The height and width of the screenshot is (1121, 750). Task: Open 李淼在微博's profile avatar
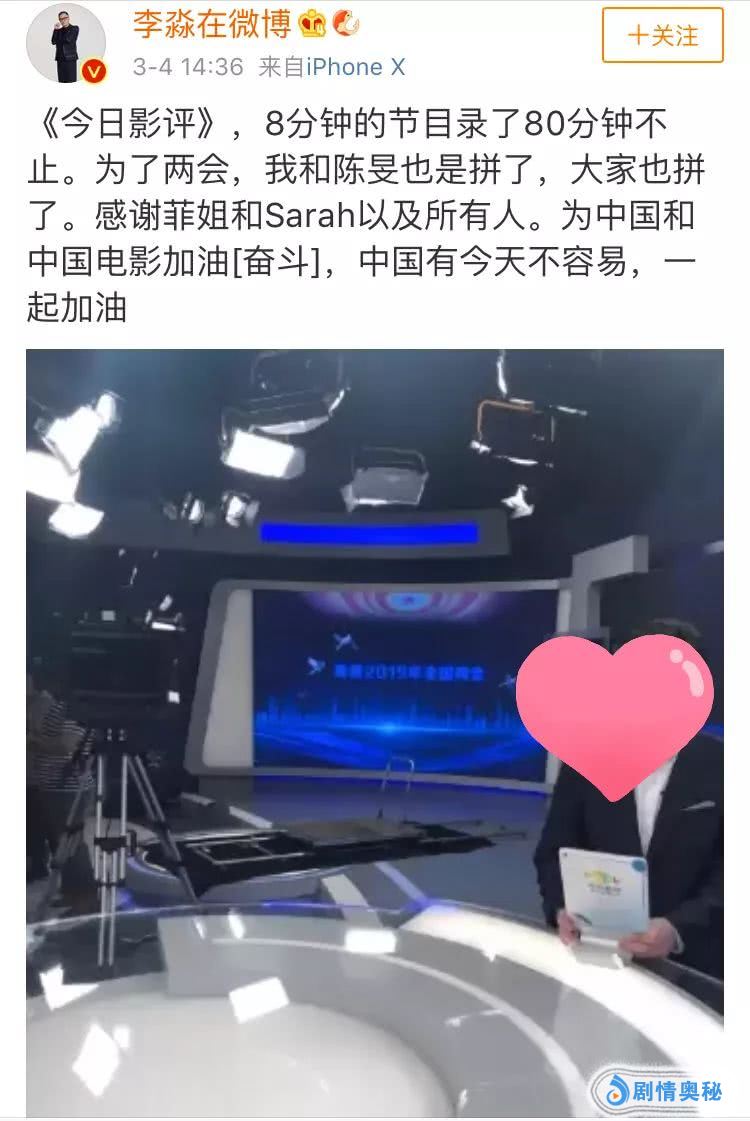[x=66, y=42]
